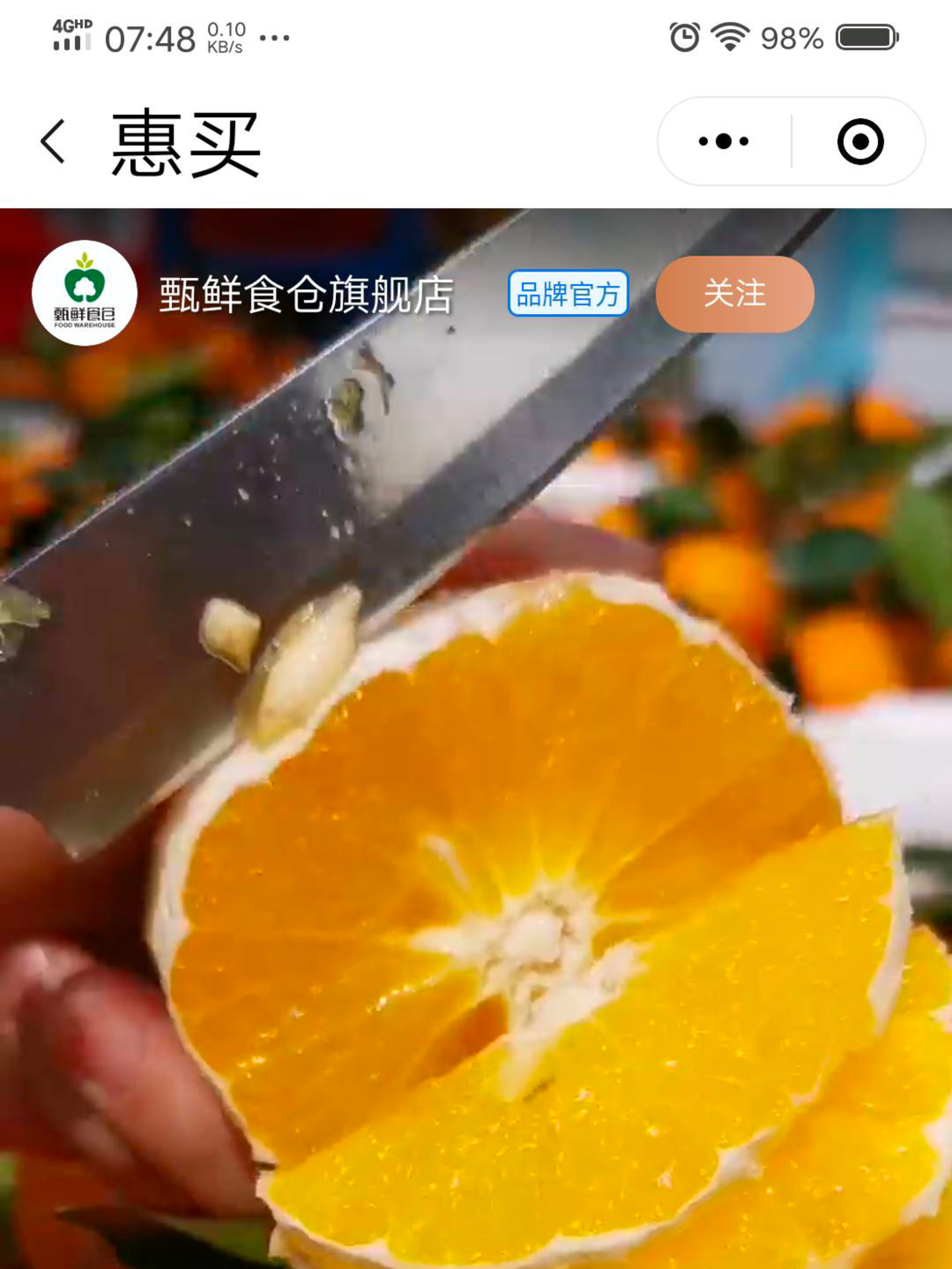Go back from the 惠买 page
The image size is (952, 1269).
click(x=53, y=142)
